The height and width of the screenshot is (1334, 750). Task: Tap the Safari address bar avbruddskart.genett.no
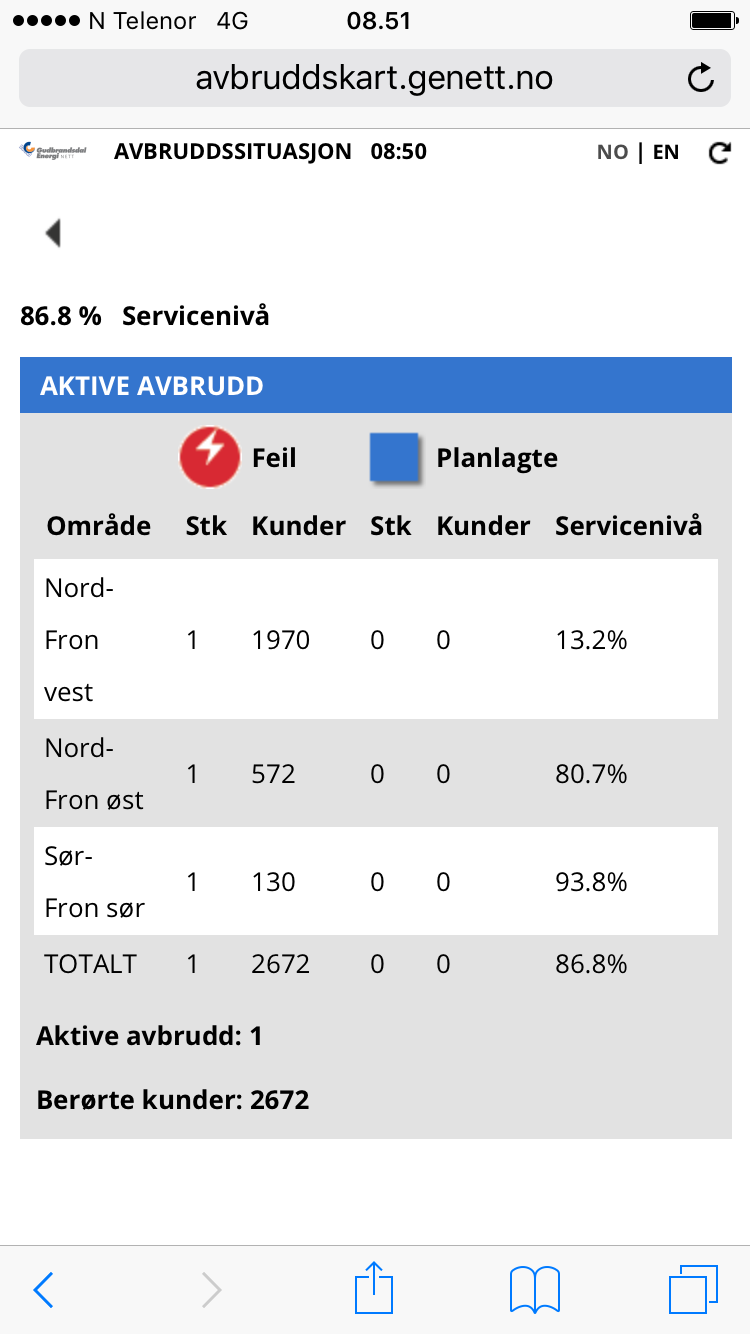coord(374,78)
